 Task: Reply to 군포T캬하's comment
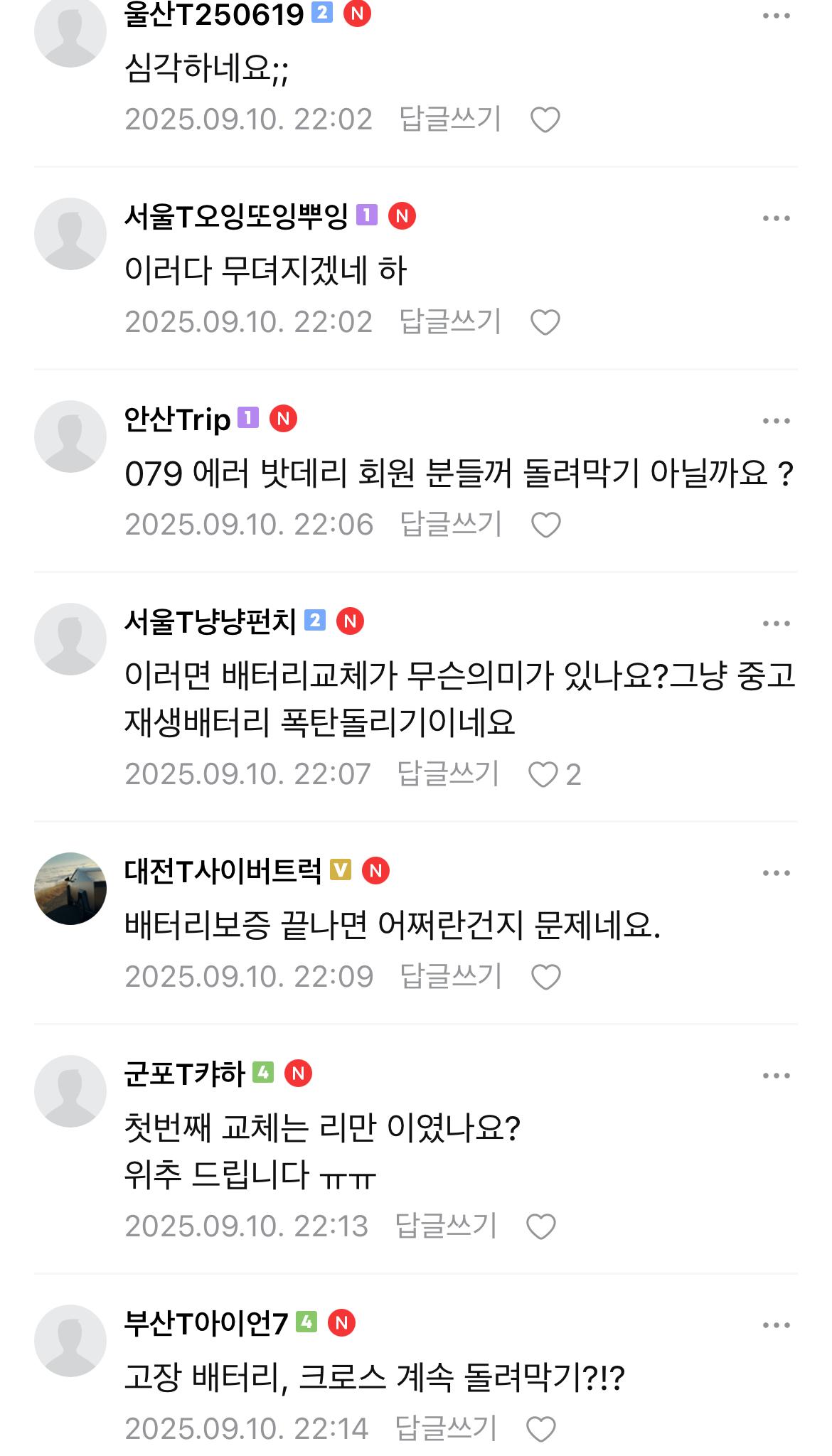coord(445,1226)
